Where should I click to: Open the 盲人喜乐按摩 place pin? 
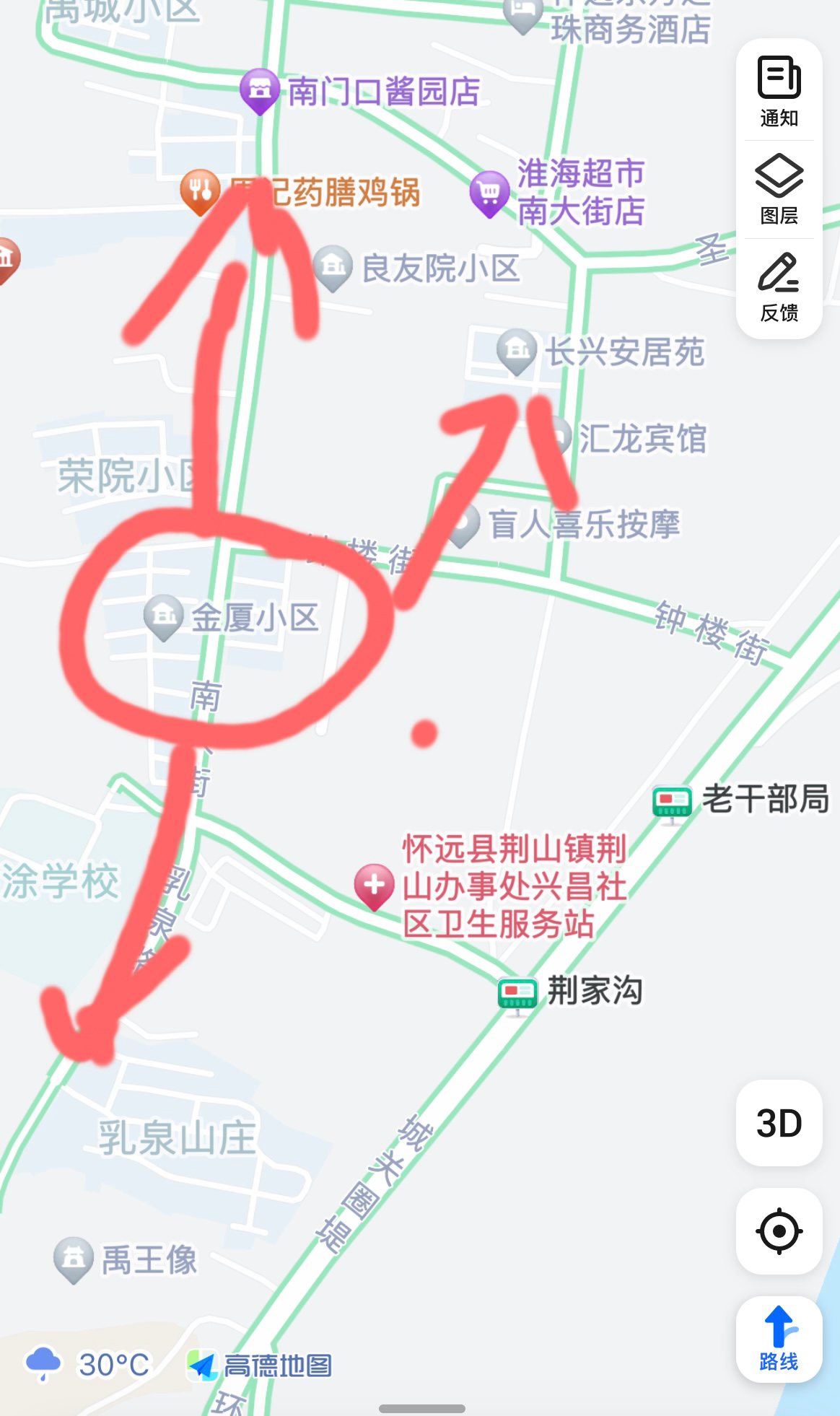[x=465, y=524]
